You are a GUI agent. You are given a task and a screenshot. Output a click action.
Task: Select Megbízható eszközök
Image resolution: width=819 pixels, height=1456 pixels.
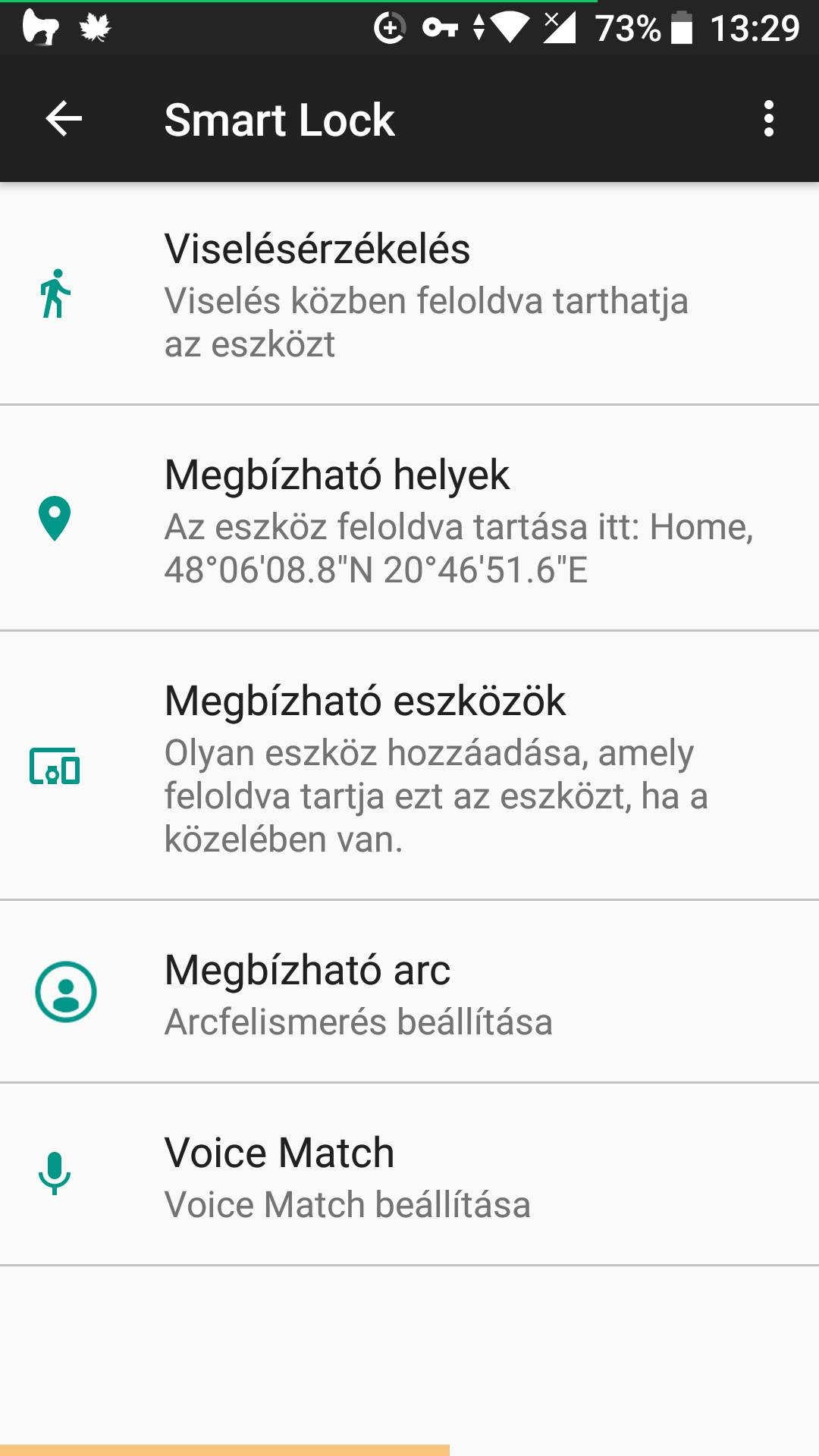coord(409,766)
